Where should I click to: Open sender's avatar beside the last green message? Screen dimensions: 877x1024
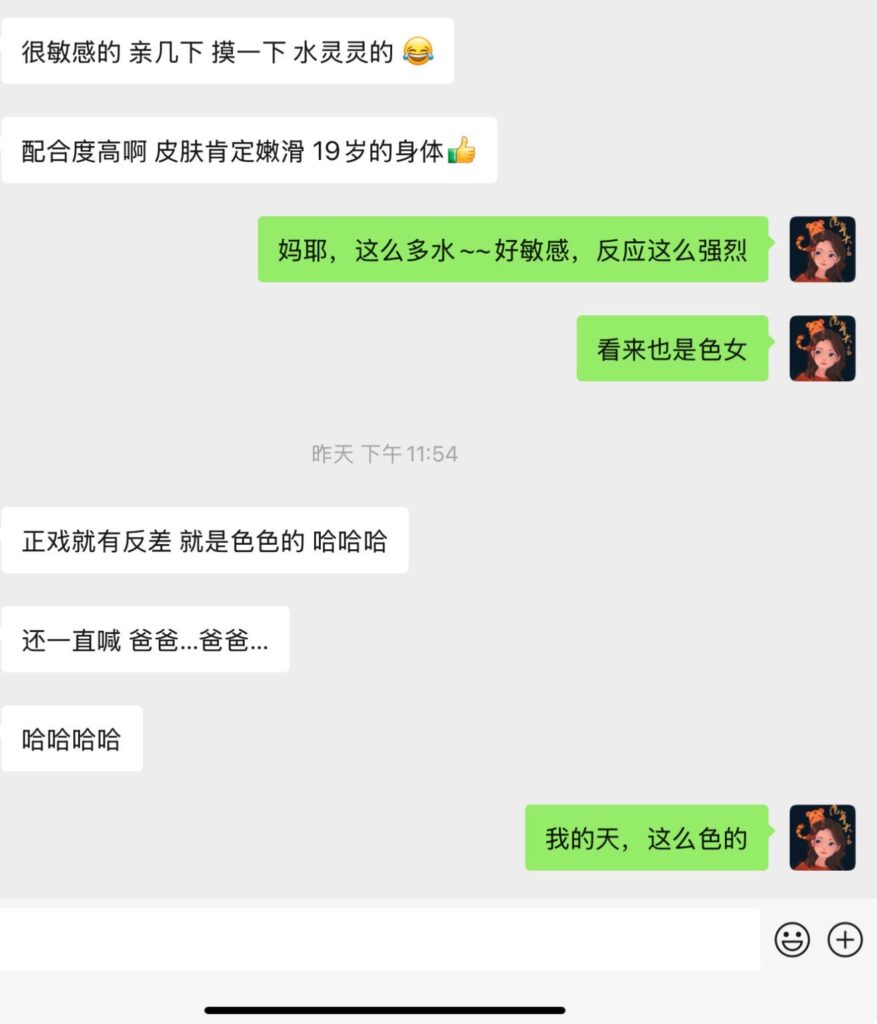click(822, 837)
